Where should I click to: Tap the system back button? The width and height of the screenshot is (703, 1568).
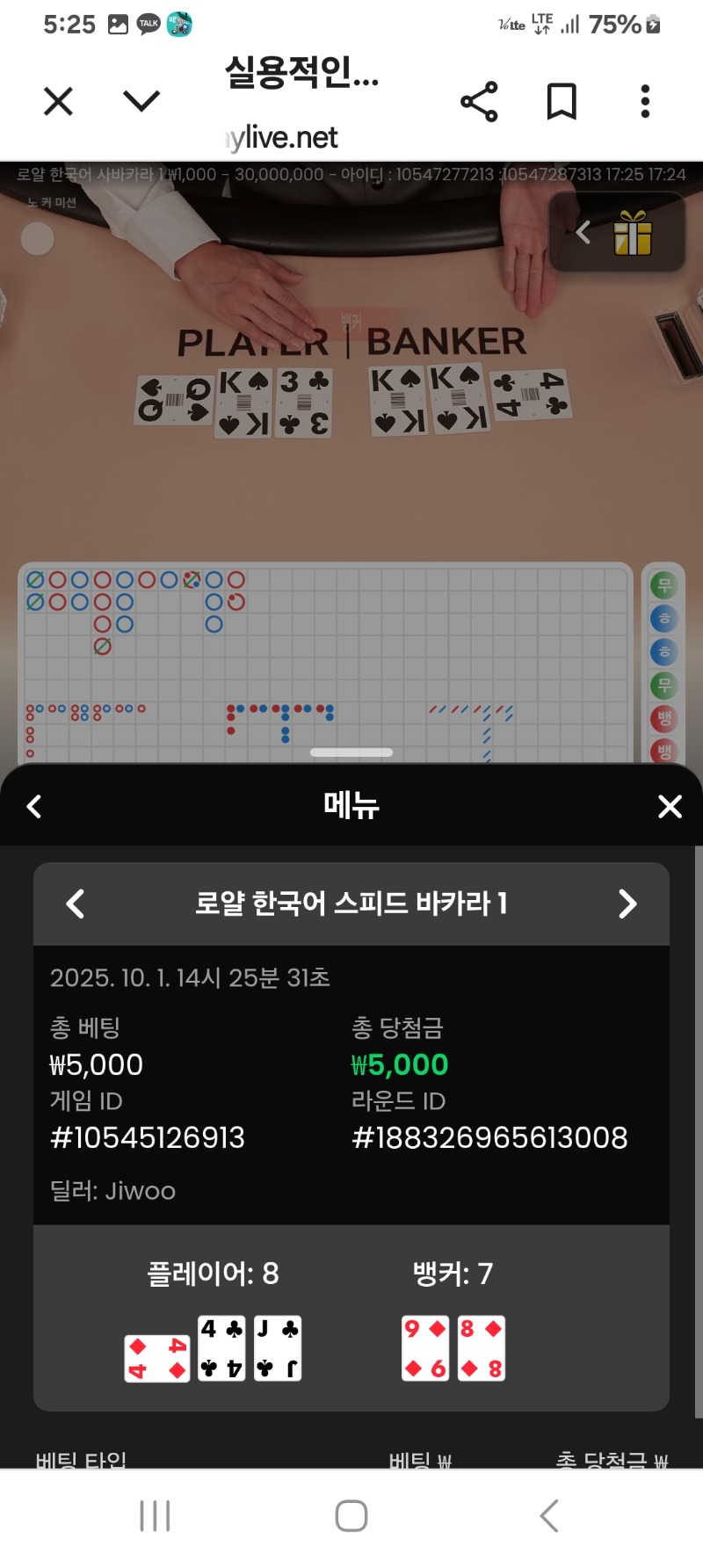click(x=549, y=1516)
